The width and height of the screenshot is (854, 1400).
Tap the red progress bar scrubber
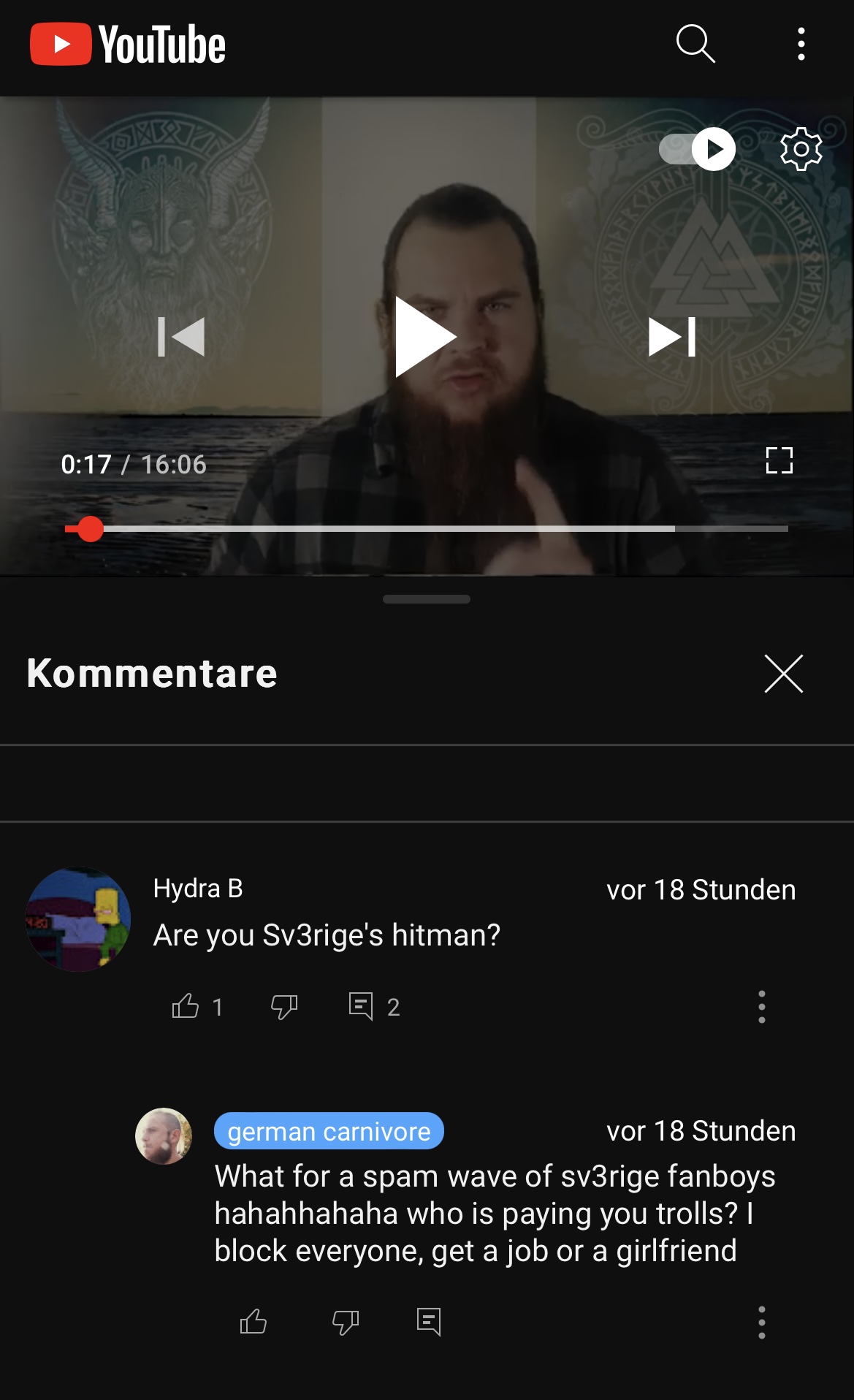point(90,528)
